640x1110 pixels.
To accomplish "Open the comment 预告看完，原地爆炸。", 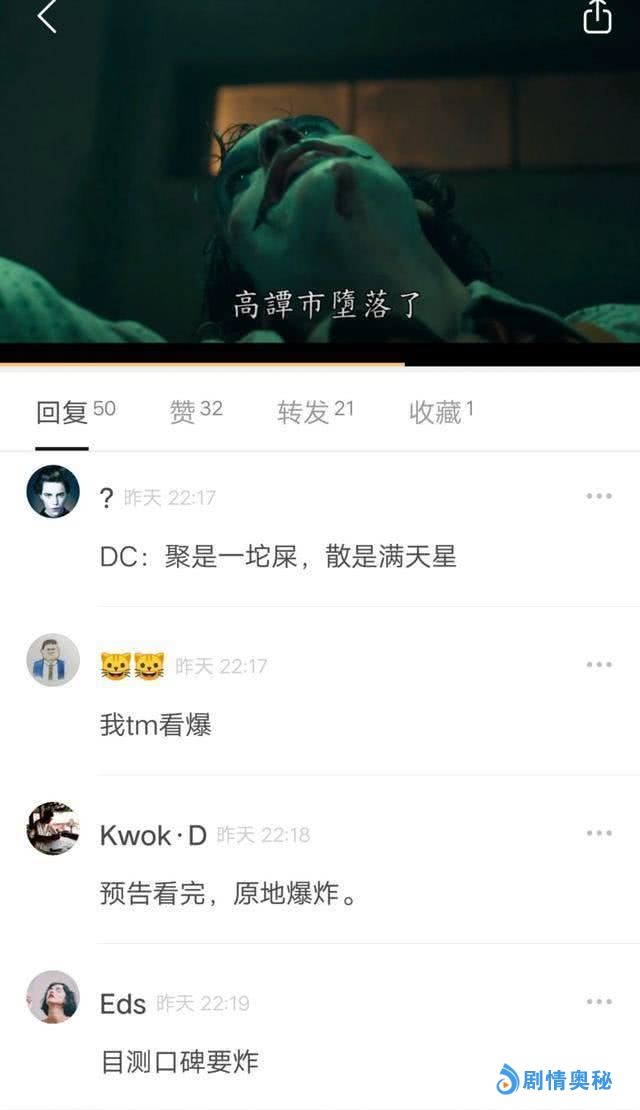I will 229,892.
